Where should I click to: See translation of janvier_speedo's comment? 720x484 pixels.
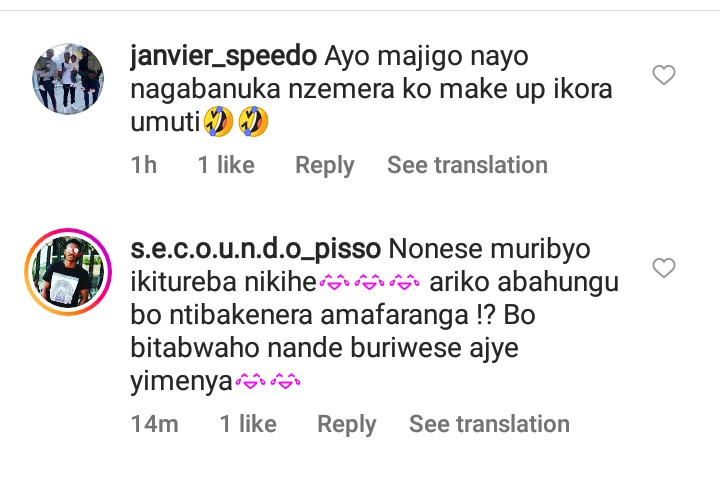pos(467,165)
